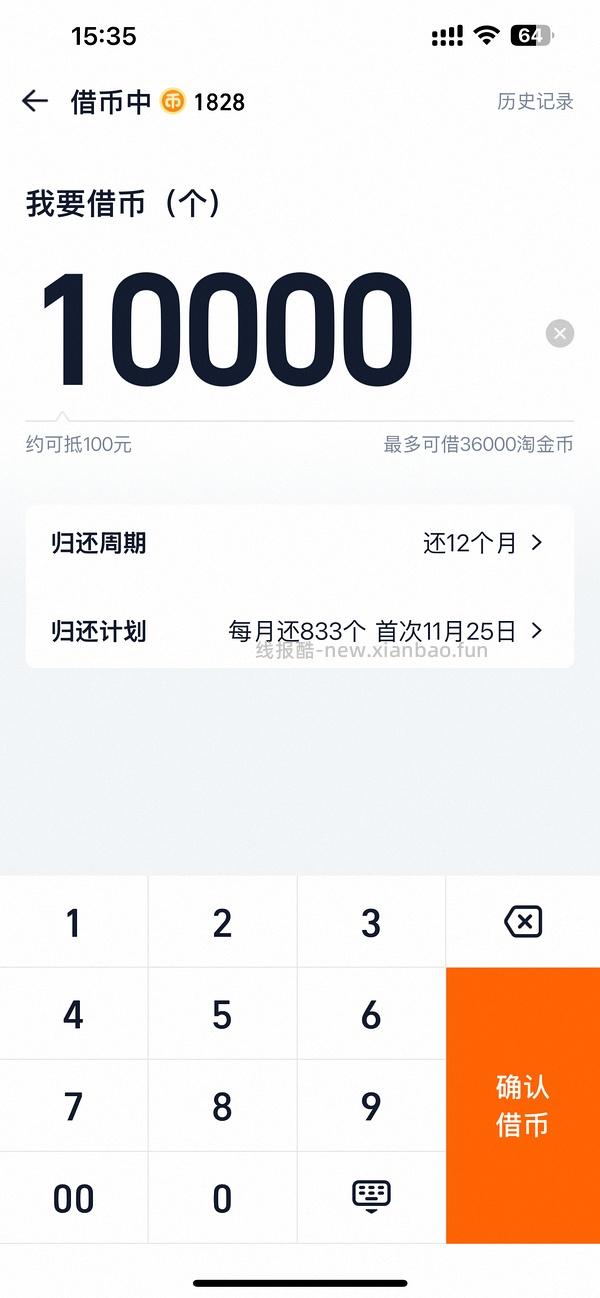Enter digit 7 on the keypad

point(73,1107)
